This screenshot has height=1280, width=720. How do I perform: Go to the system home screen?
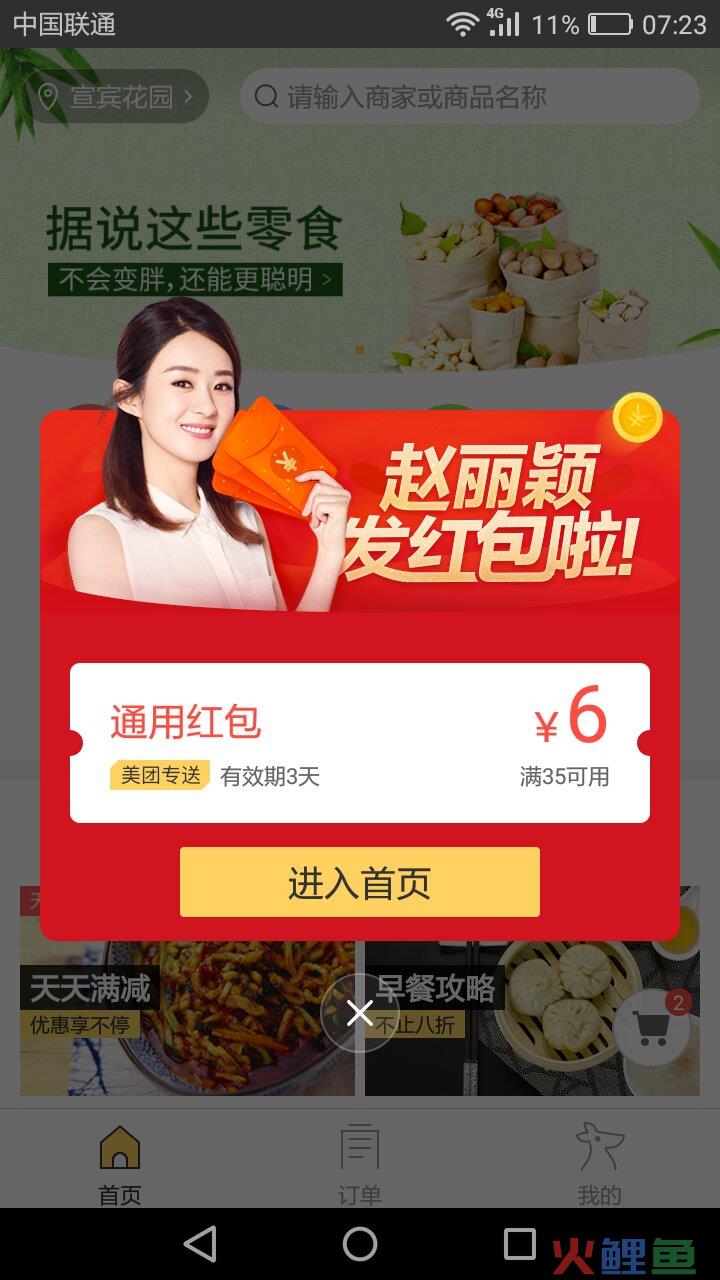point(360,1244)
